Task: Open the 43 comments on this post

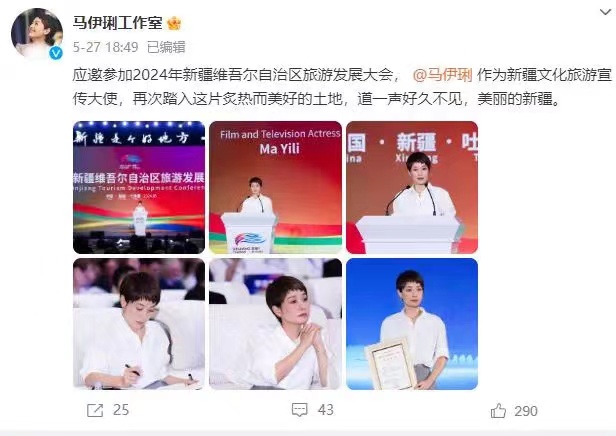Action: pos(312,410)
